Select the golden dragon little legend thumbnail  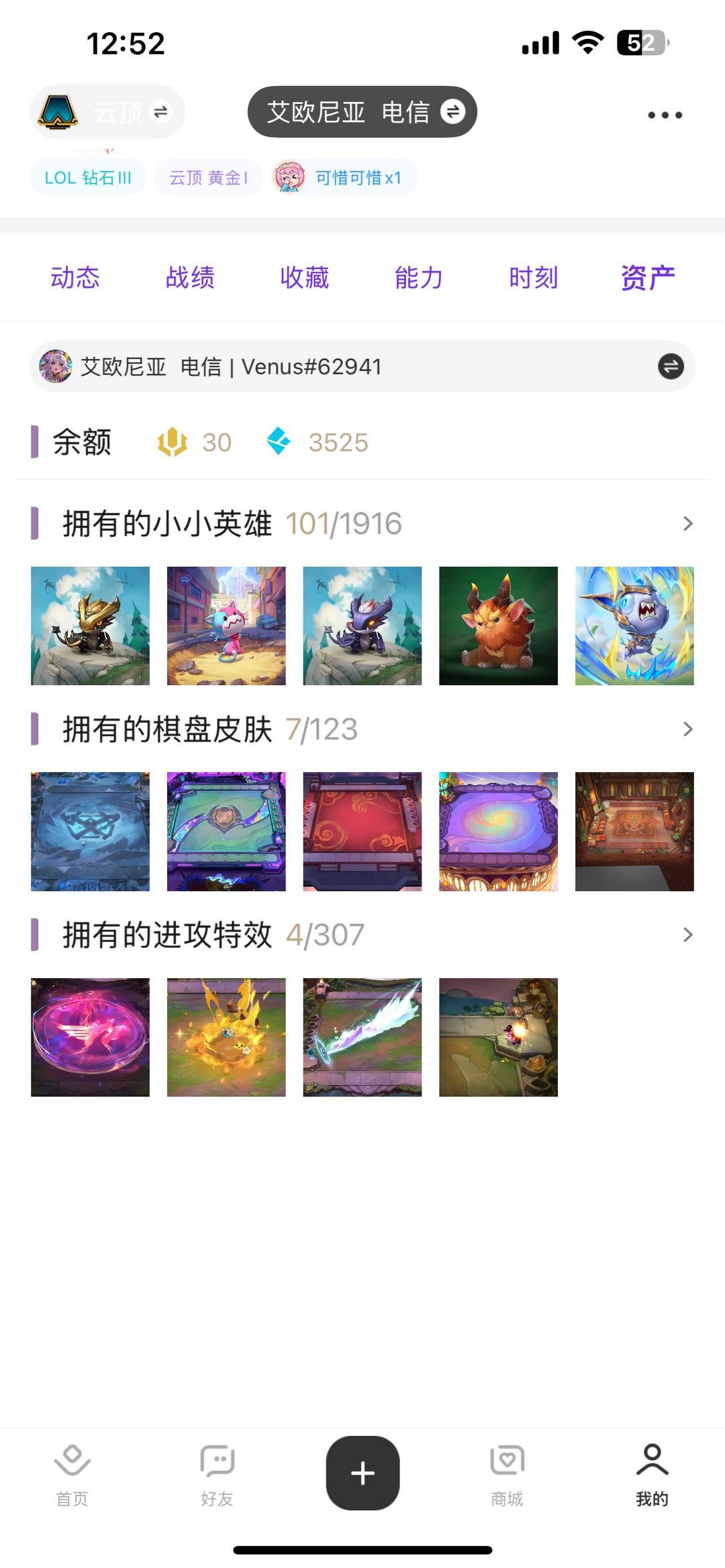90,625
